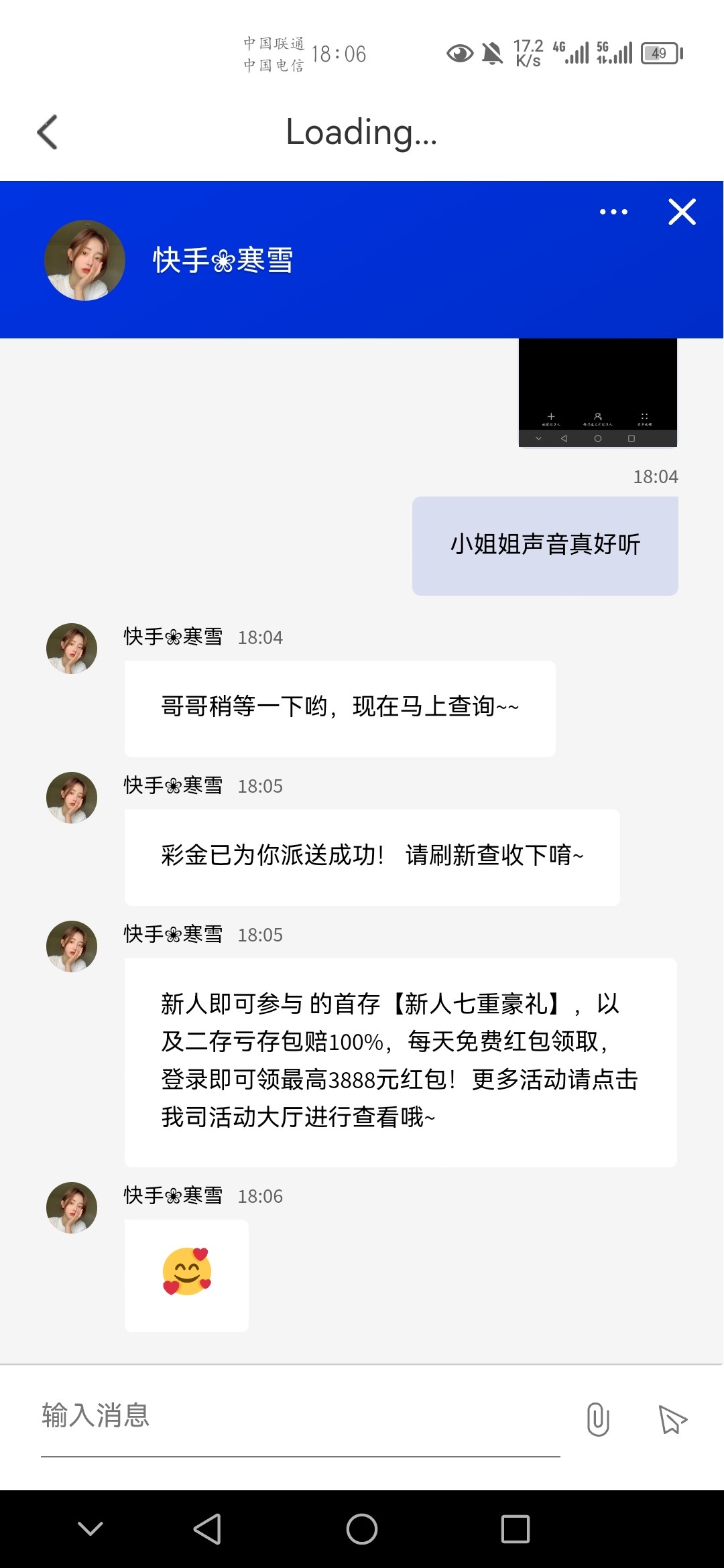Close the chat window with the X
This screenshot has width=724, height=1568.
(x=682, y=212)
